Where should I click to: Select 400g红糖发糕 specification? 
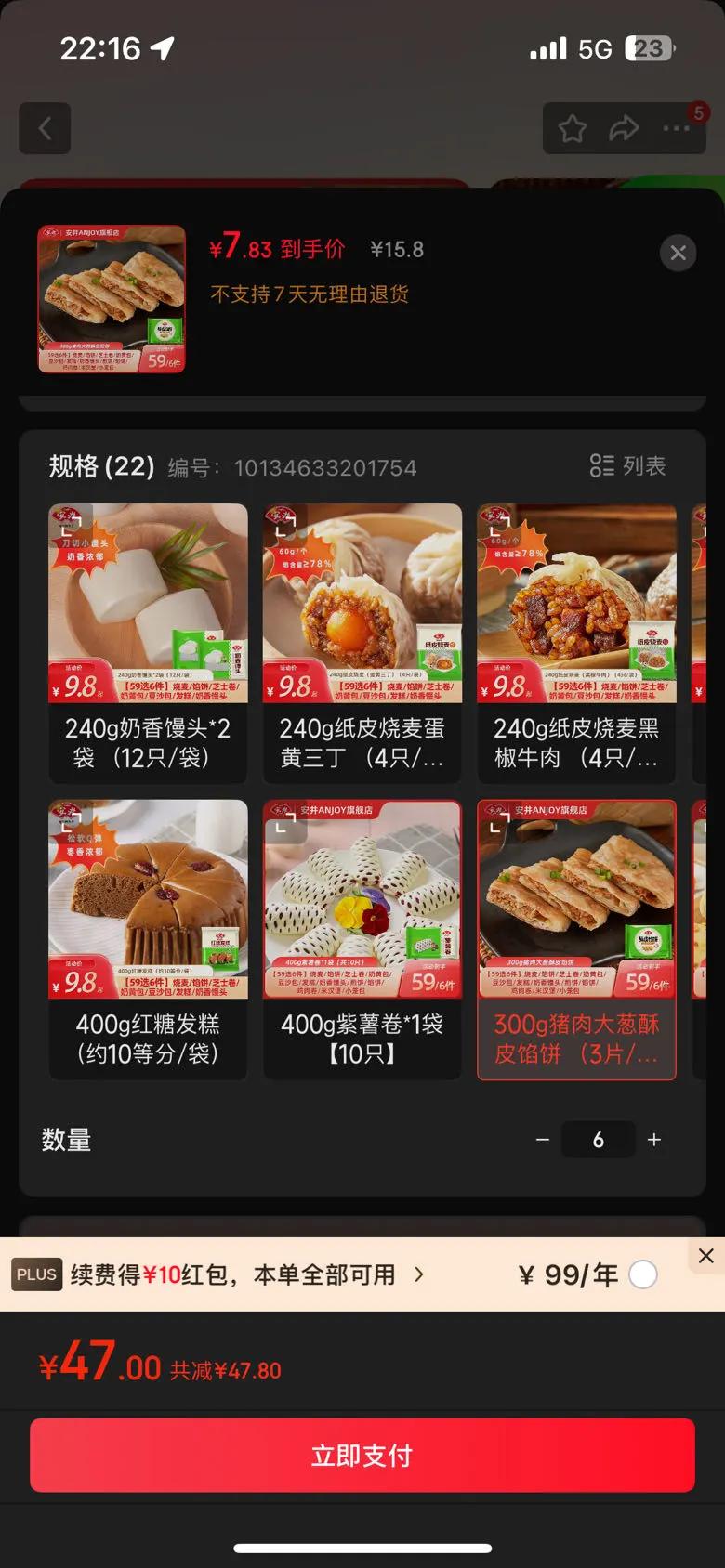tap(148, 938)
